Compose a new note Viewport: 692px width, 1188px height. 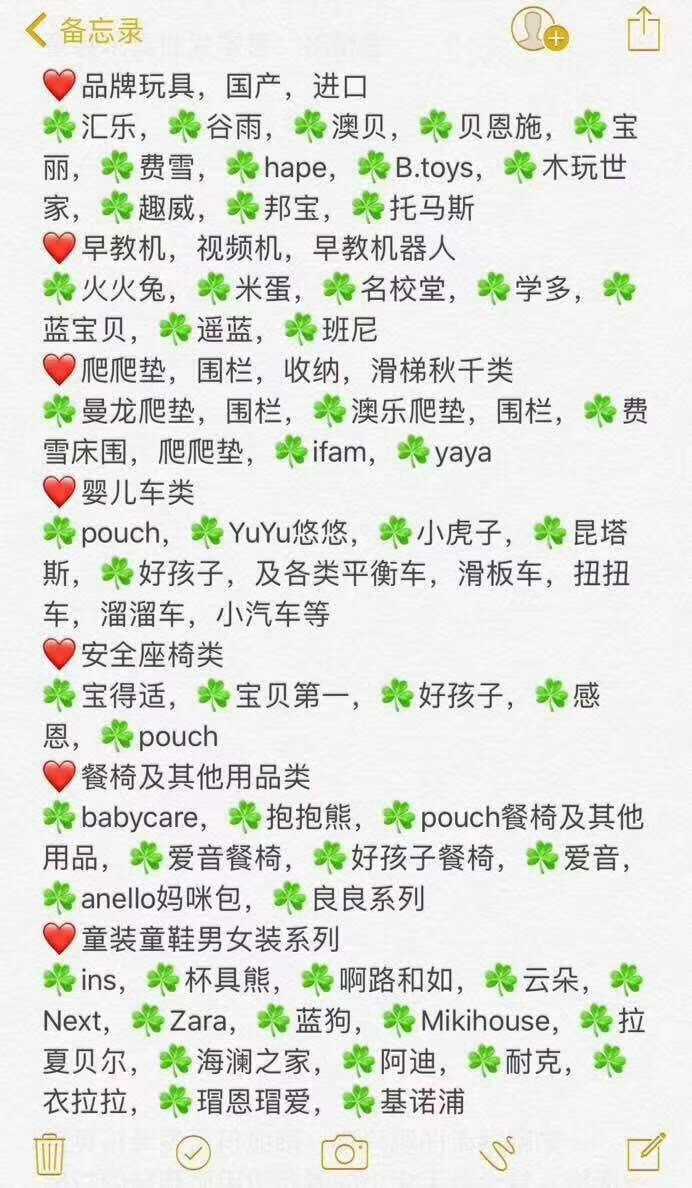[647, 1152]
